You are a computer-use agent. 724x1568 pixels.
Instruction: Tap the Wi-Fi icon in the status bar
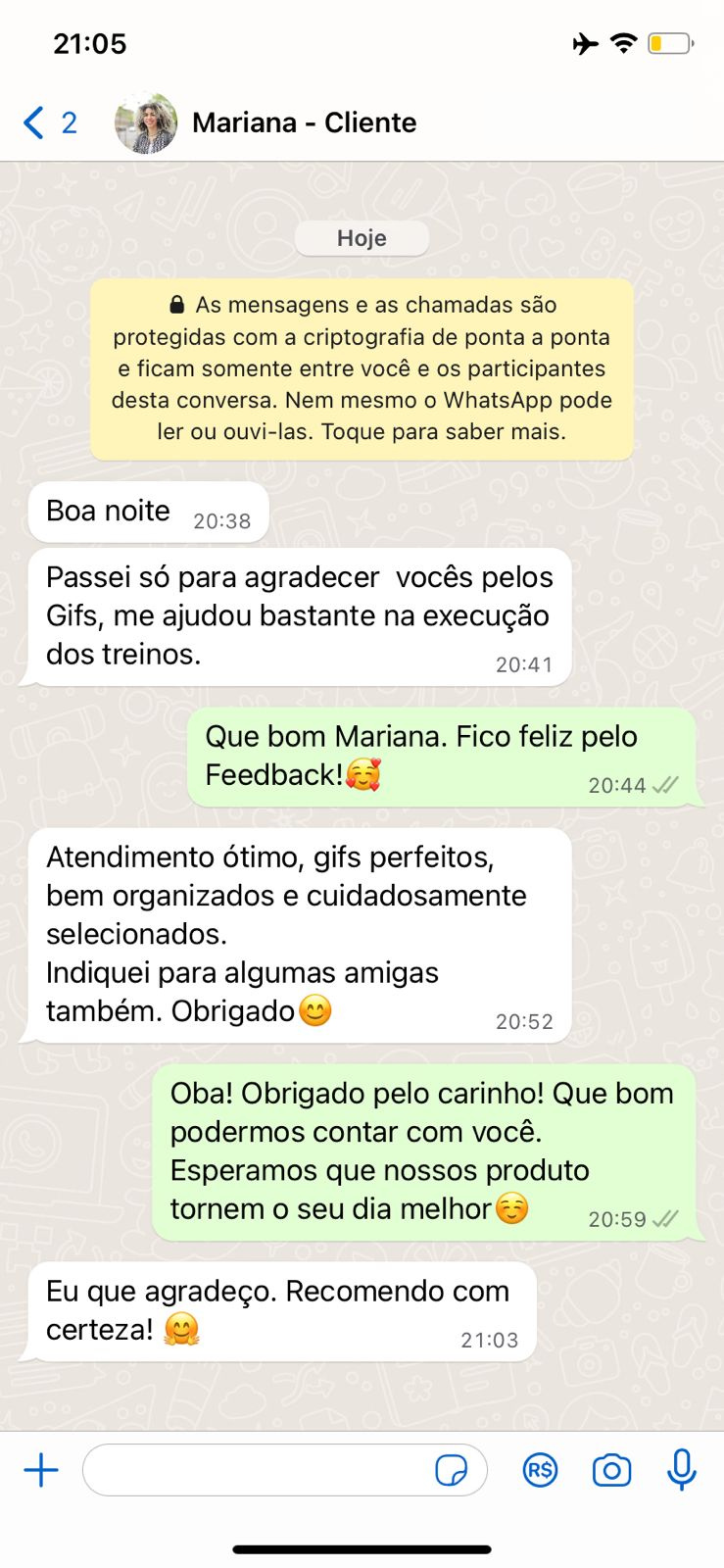coord(624,42)
